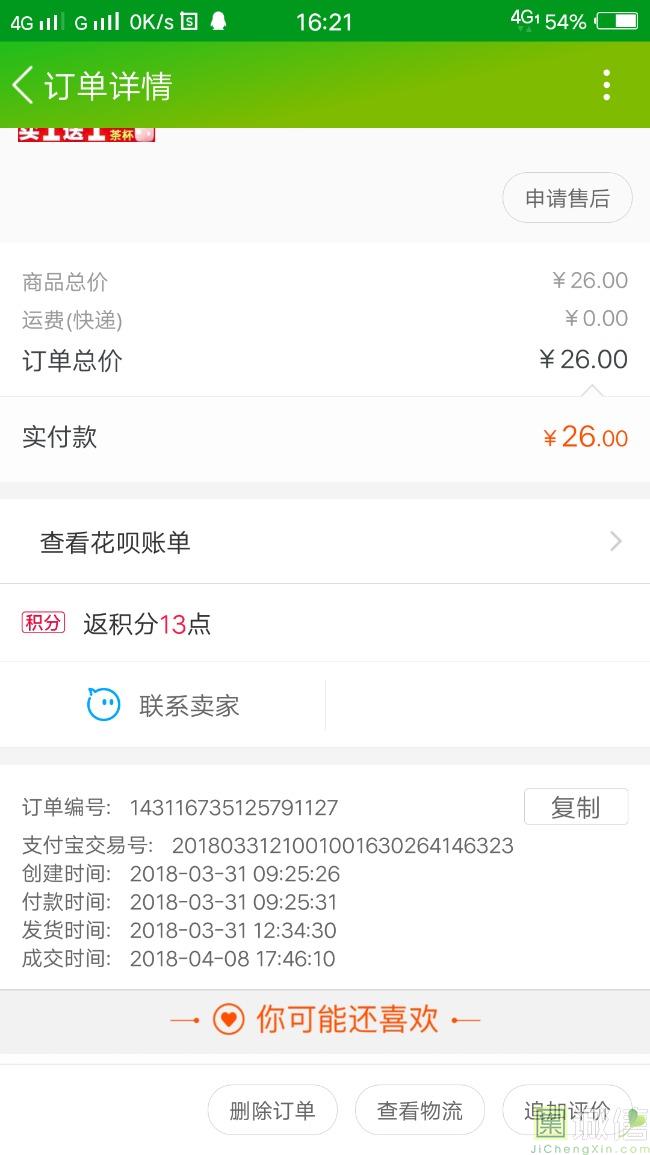Go back from the 订单详情 page

coord(22,85)
